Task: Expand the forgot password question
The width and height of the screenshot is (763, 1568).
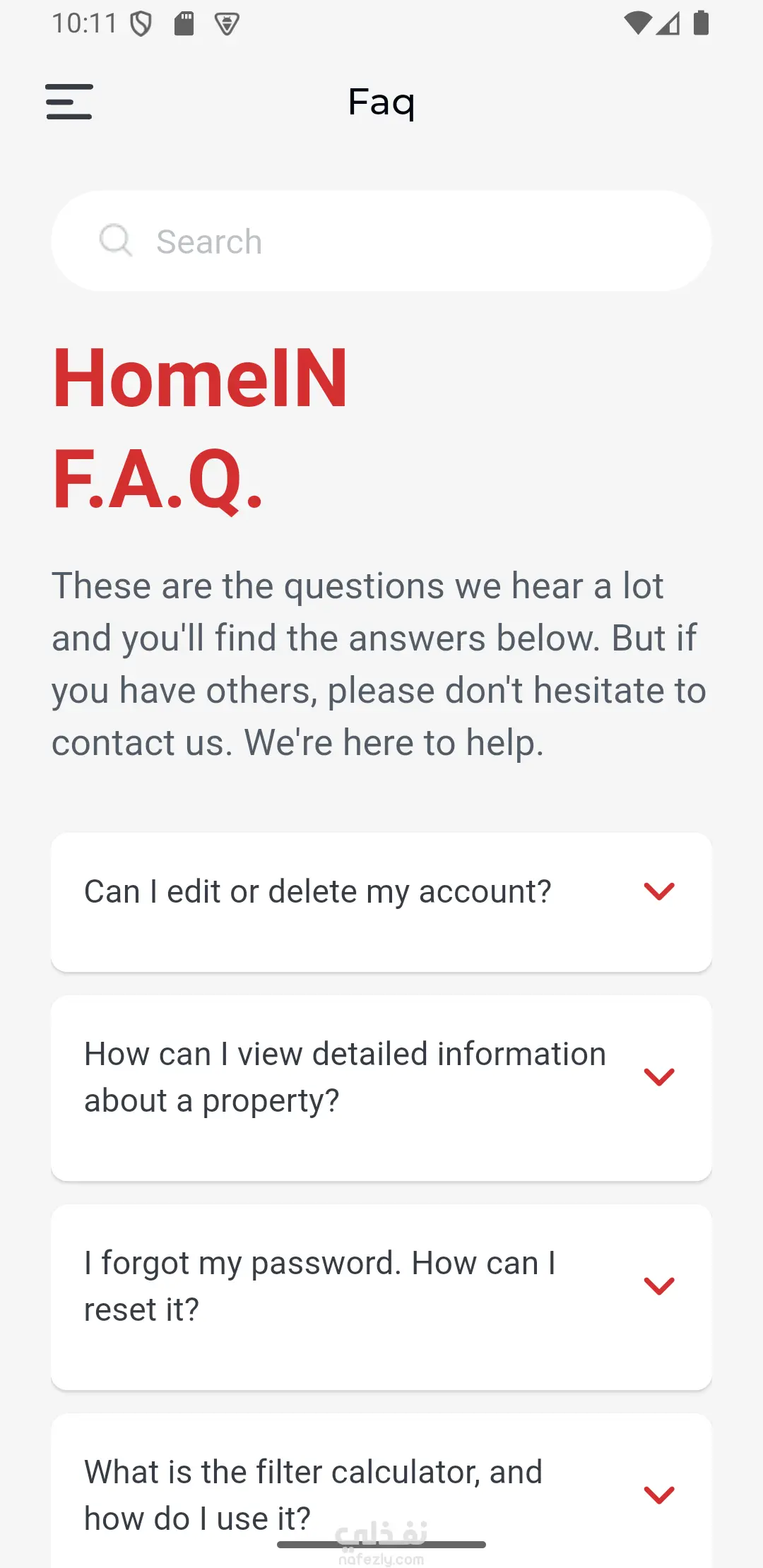Action: [658, 1285]
